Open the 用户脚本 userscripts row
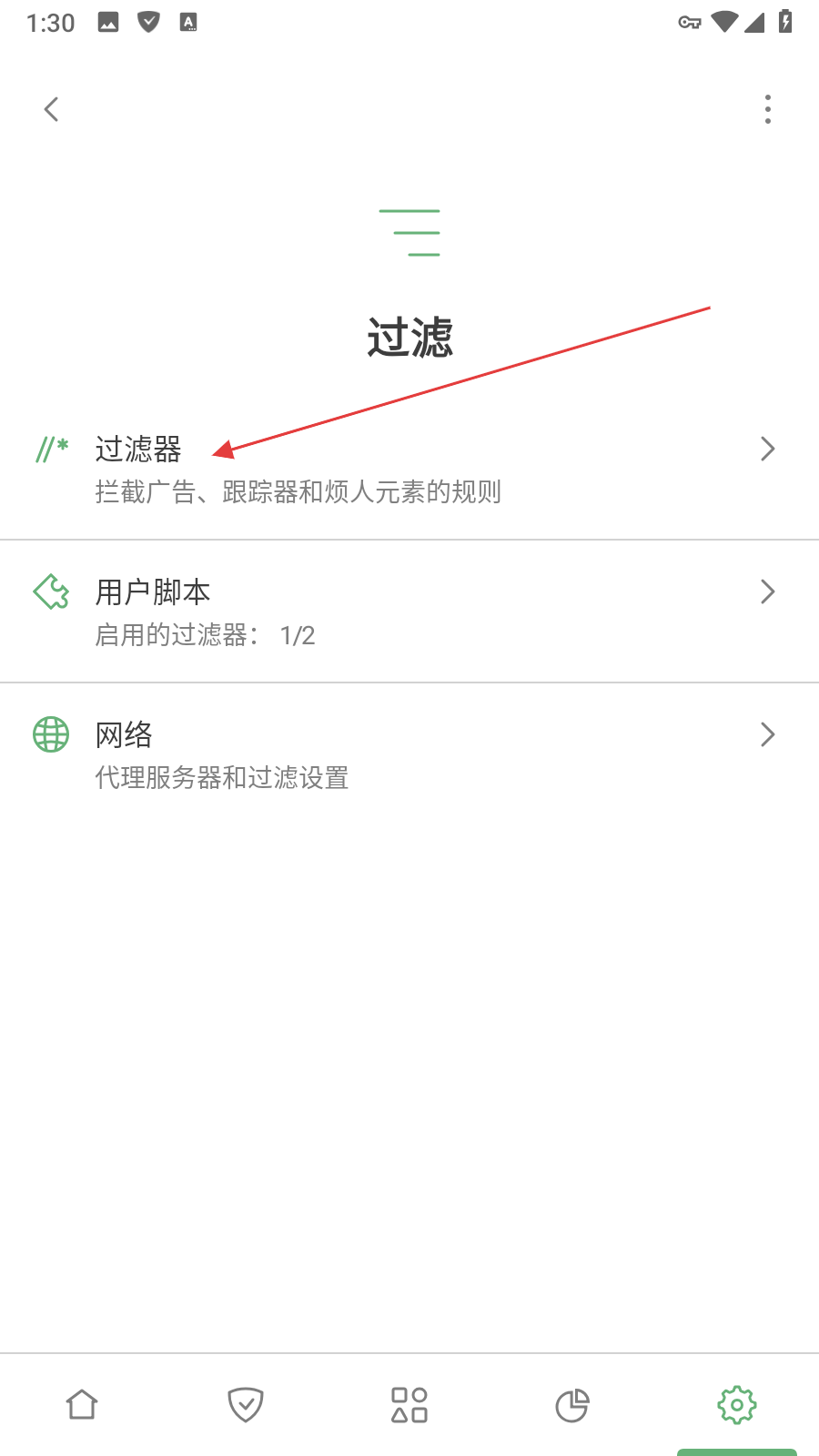This screenshot has width=819, height=1456. [x=409, y=612]
